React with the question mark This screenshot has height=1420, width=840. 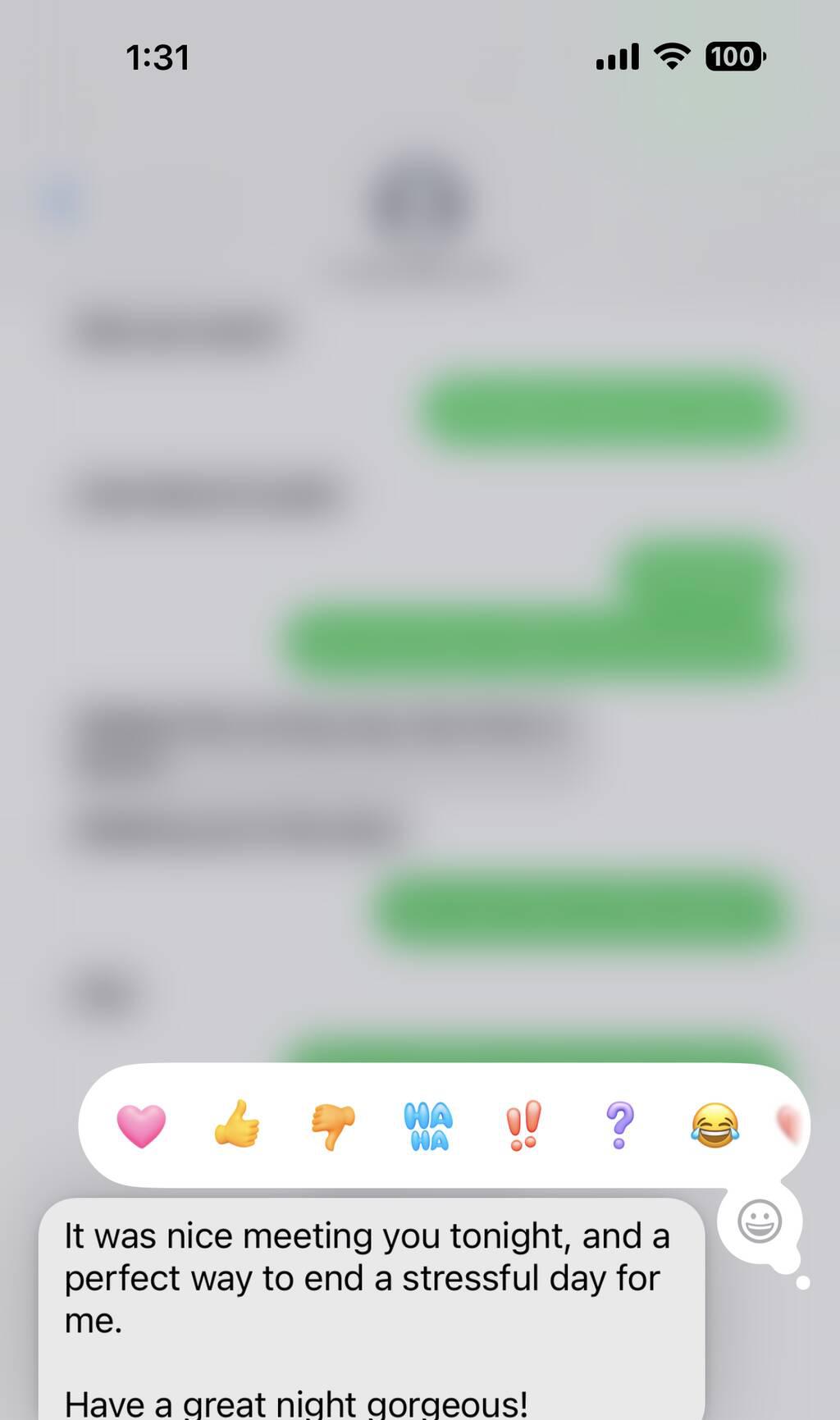(x=620, y=1125)
